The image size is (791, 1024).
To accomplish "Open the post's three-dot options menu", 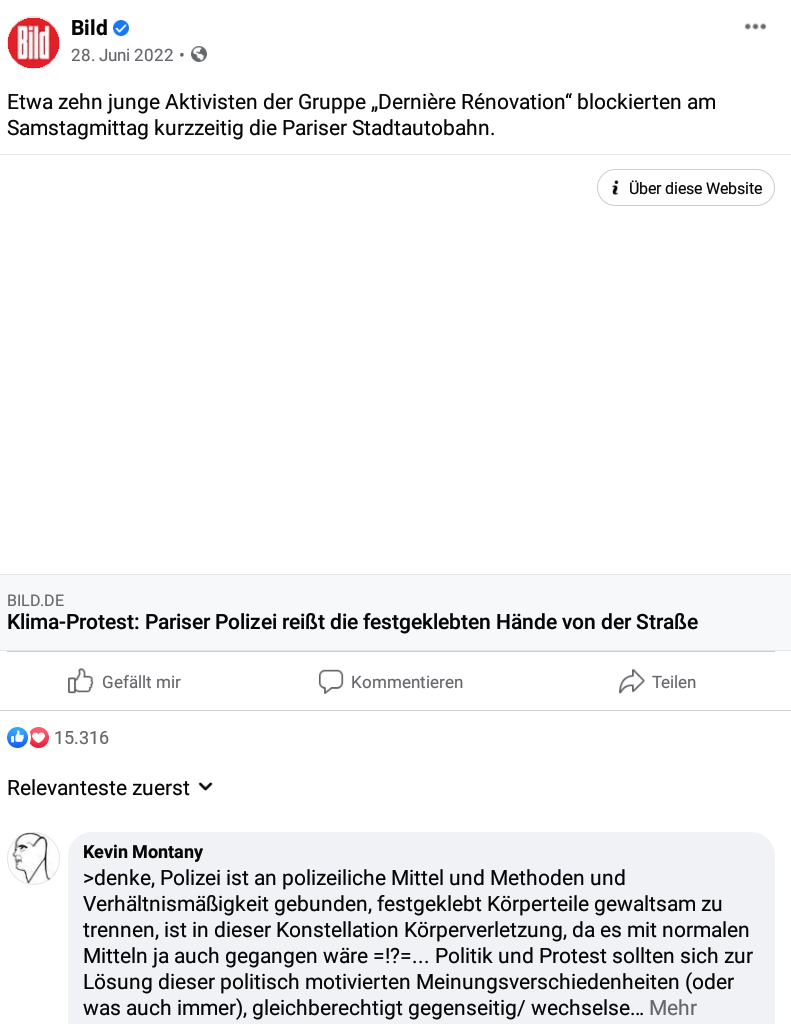I will (755, 27).
